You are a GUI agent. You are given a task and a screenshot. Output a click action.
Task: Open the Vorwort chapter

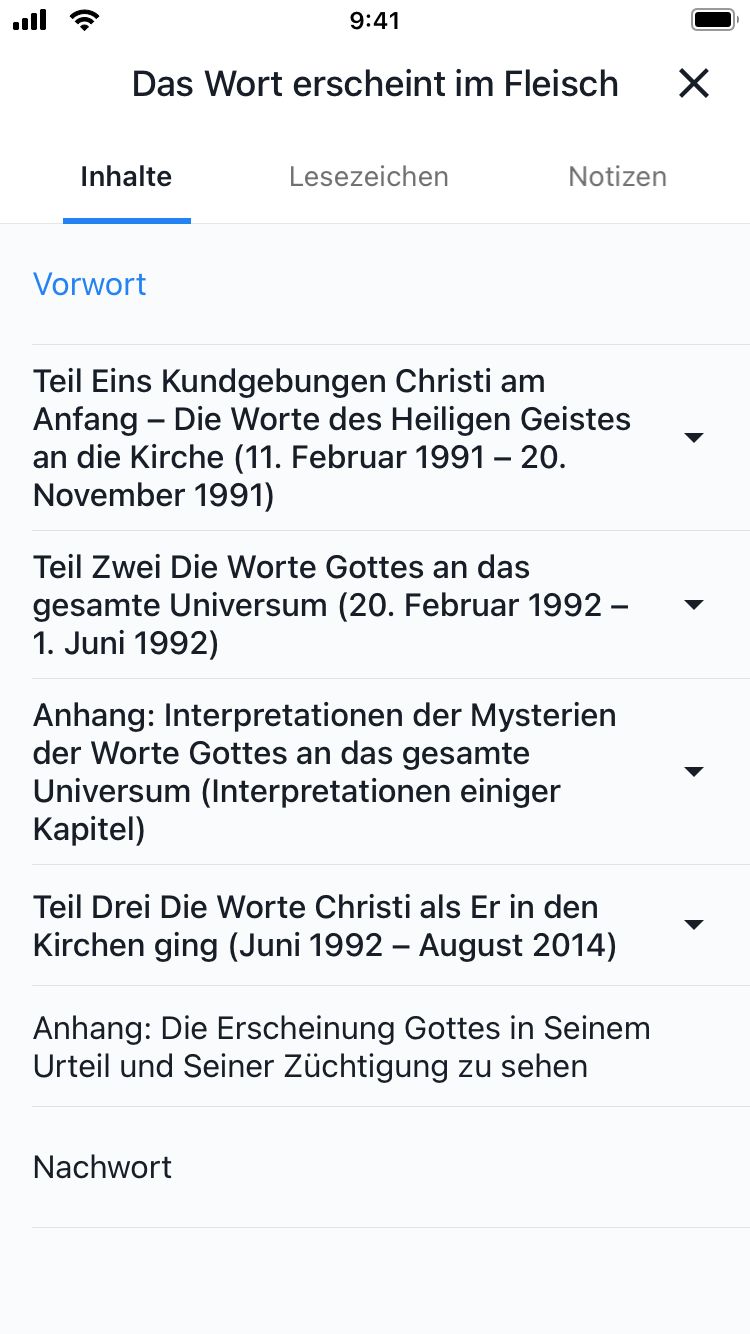90,284
